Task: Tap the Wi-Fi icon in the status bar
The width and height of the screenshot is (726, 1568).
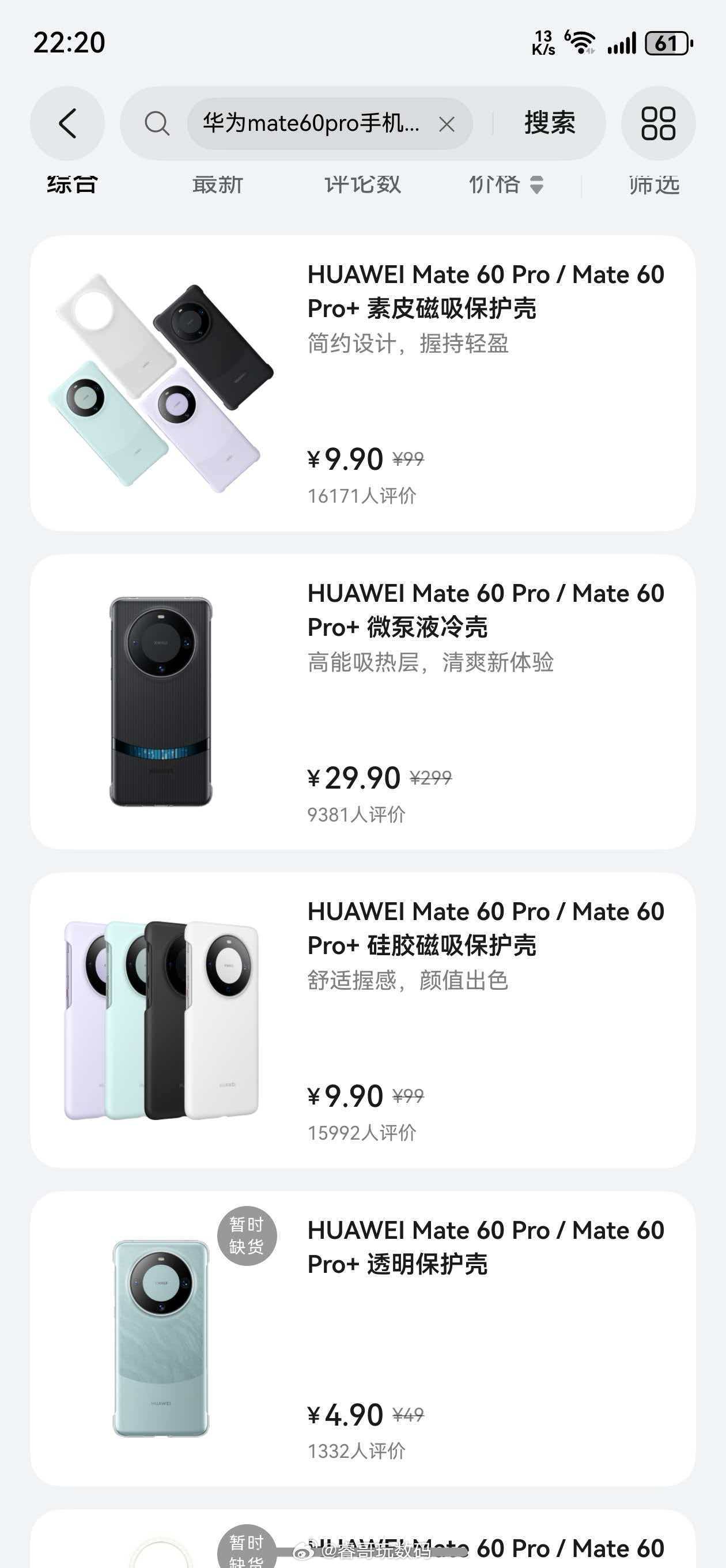Action: pyautogui.click(x=582, y=43)
